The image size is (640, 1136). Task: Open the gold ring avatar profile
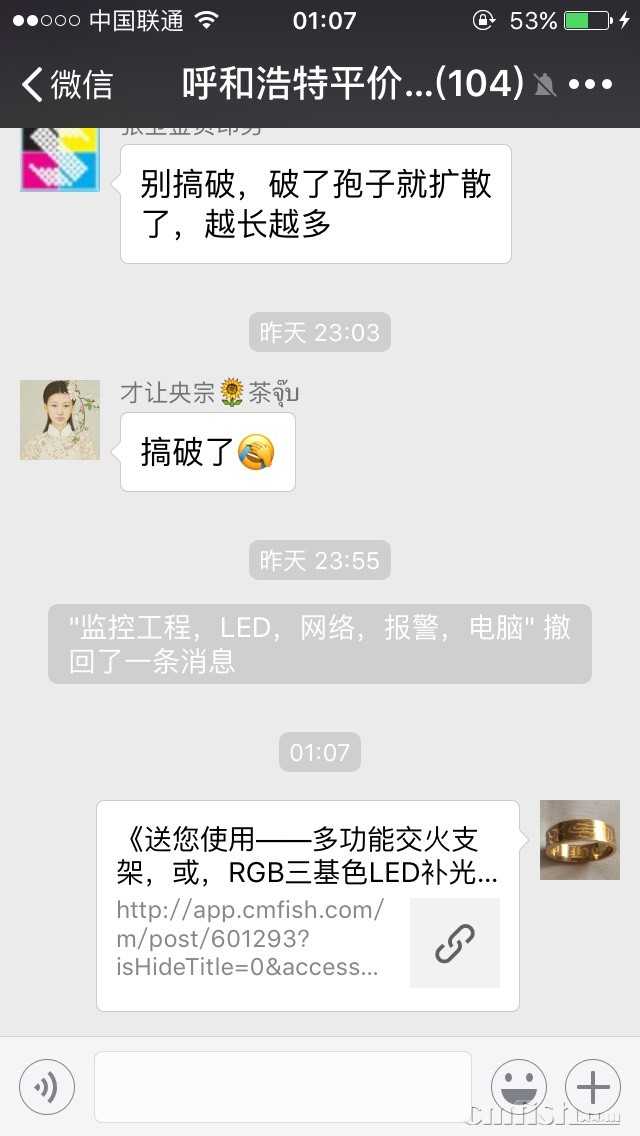pyautogui.click(x=580, y=840)
